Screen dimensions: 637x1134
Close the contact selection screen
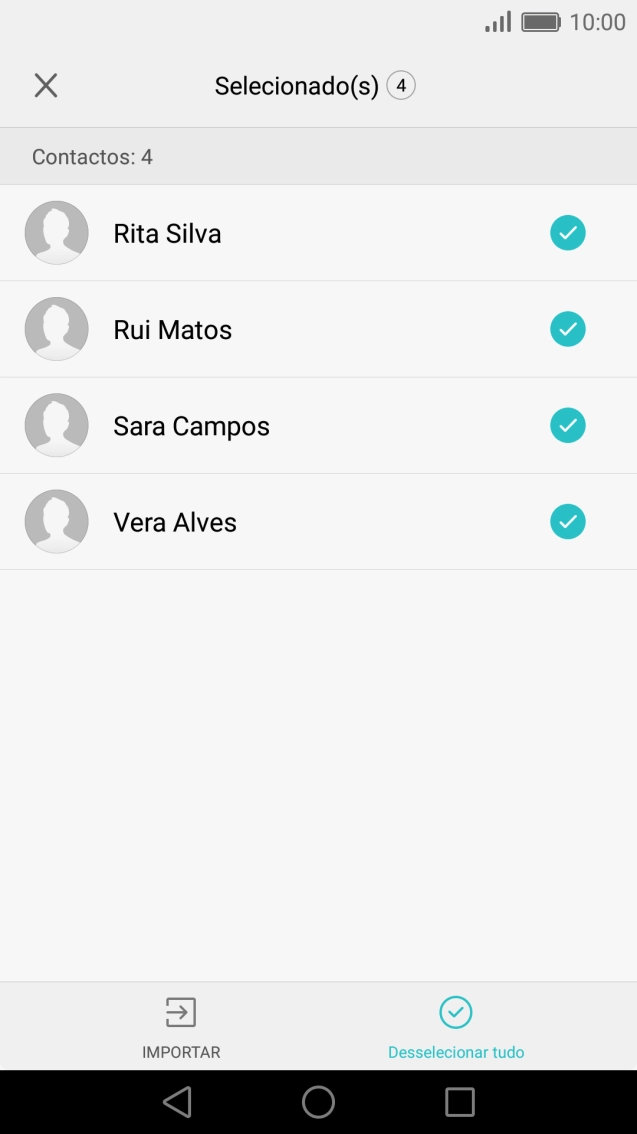click(46, 86)
